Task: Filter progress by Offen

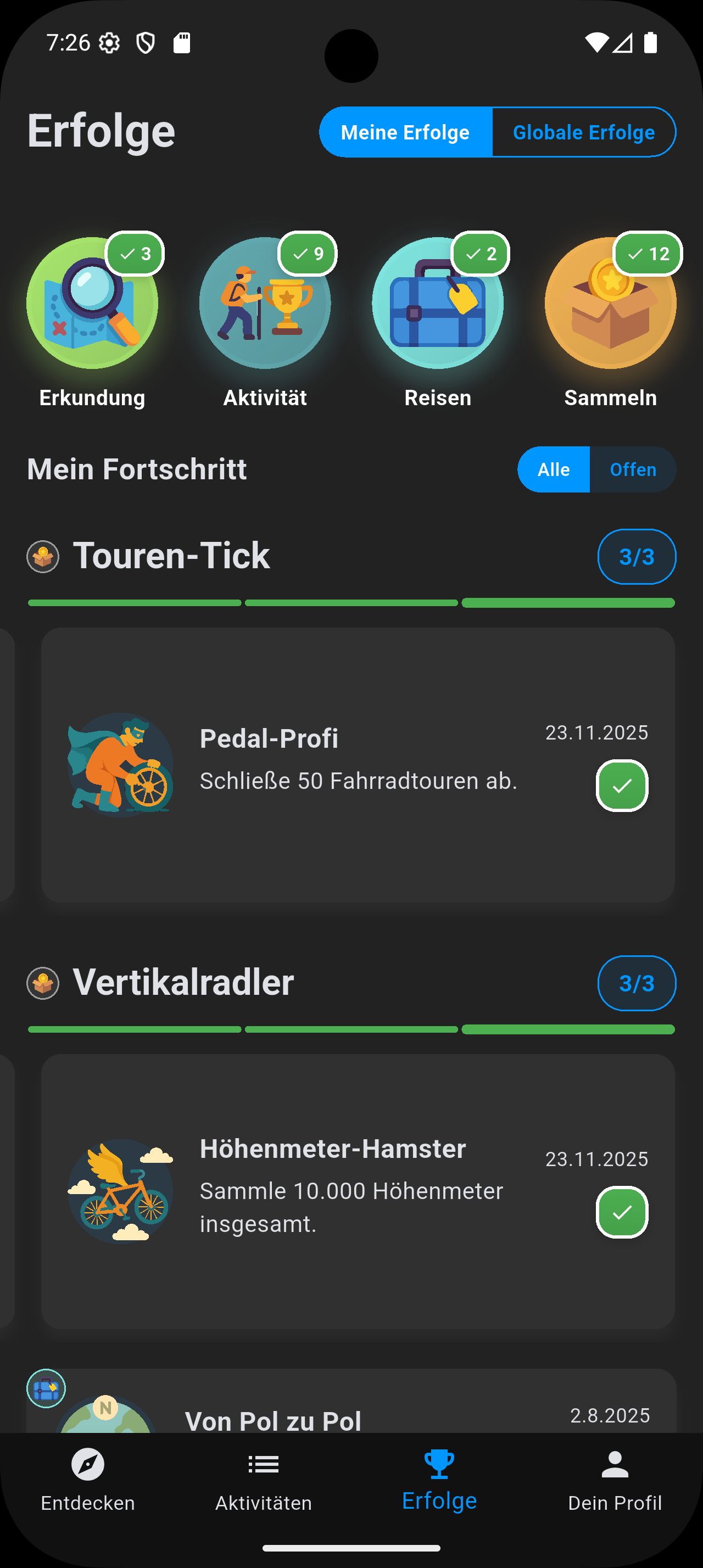Action: point(633,469)
